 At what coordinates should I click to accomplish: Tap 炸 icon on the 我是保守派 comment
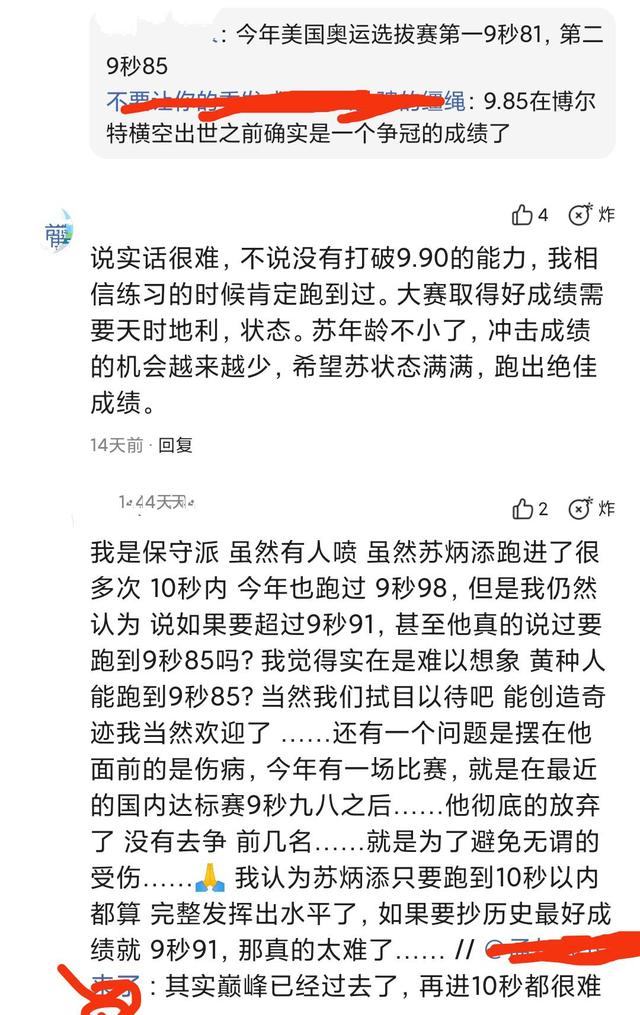tap(590, 508)
